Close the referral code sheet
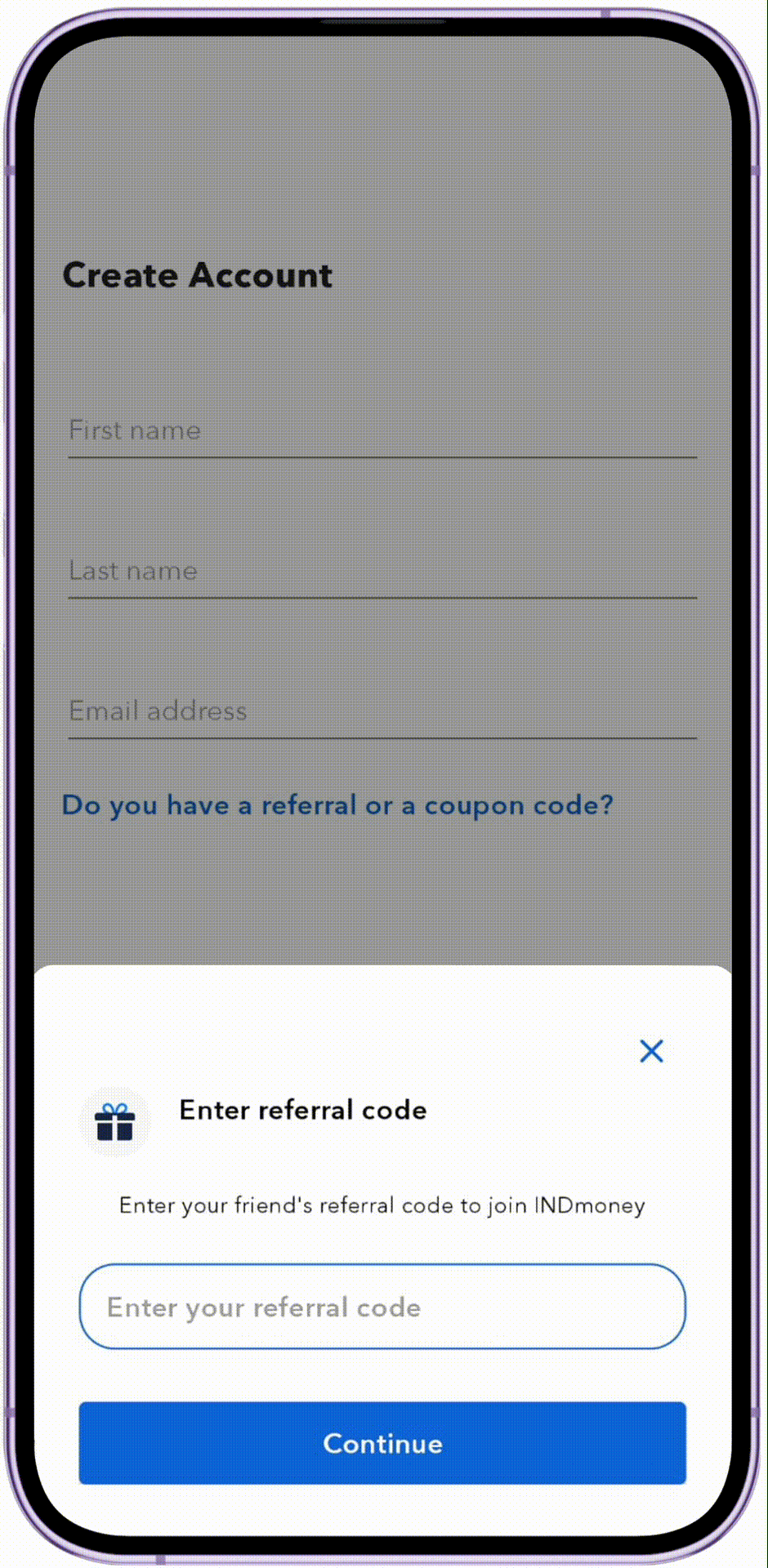 click(651, 1051)
